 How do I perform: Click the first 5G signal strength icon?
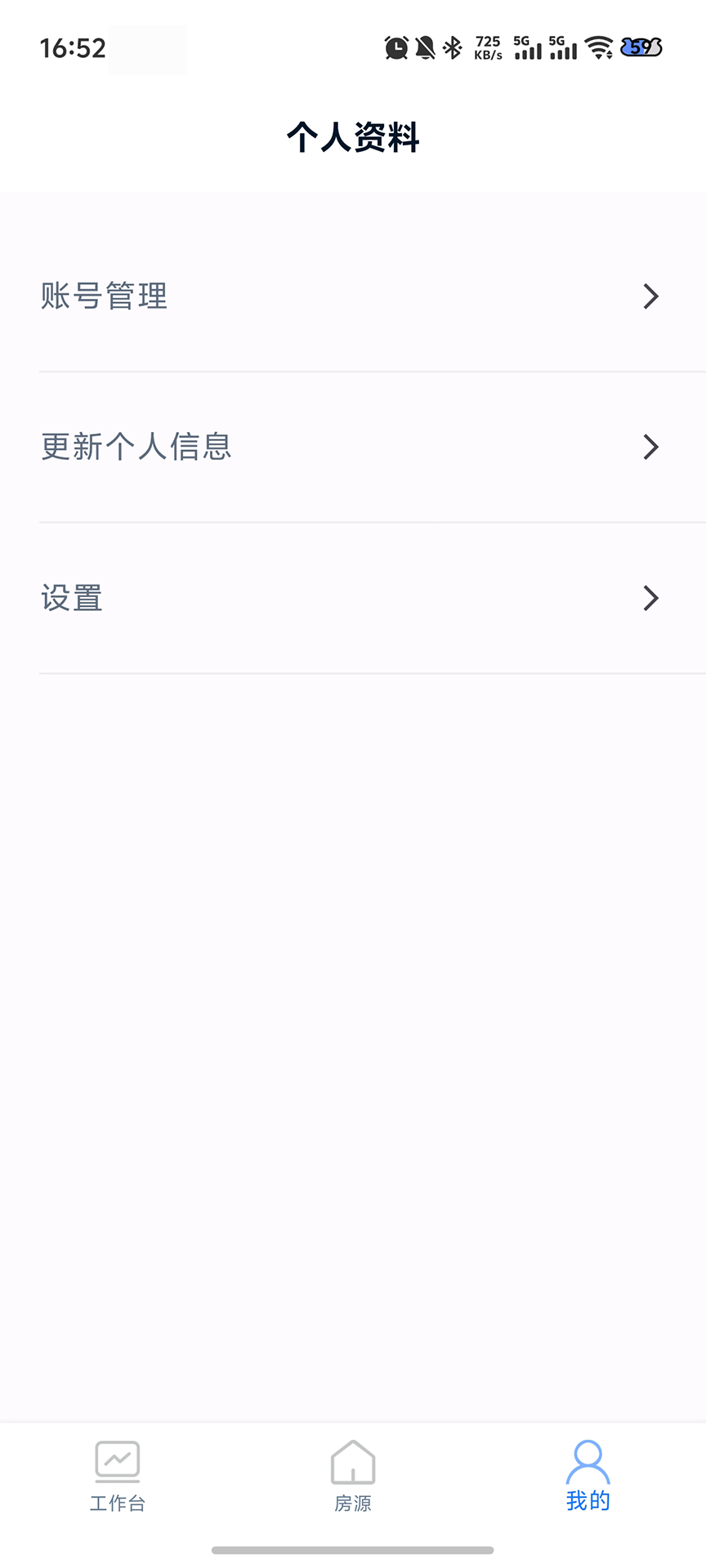[527, 47]
